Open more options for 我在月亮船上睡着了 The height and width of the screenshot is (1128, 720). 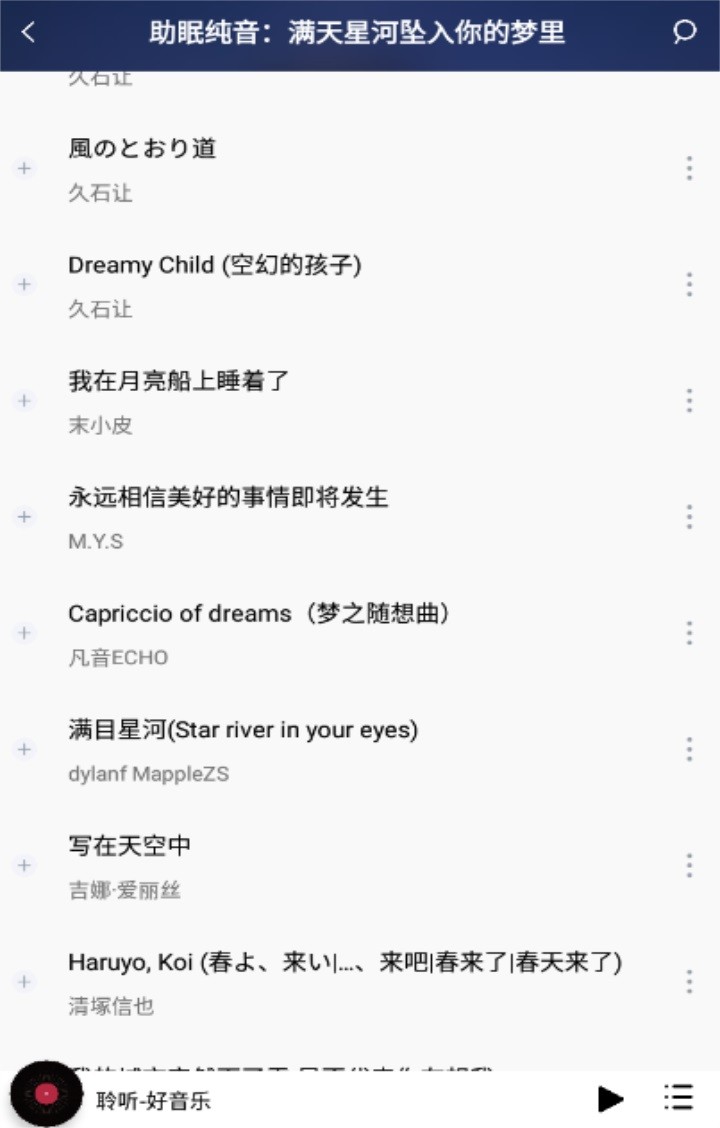pyautogui.click(x=689, y=401)
